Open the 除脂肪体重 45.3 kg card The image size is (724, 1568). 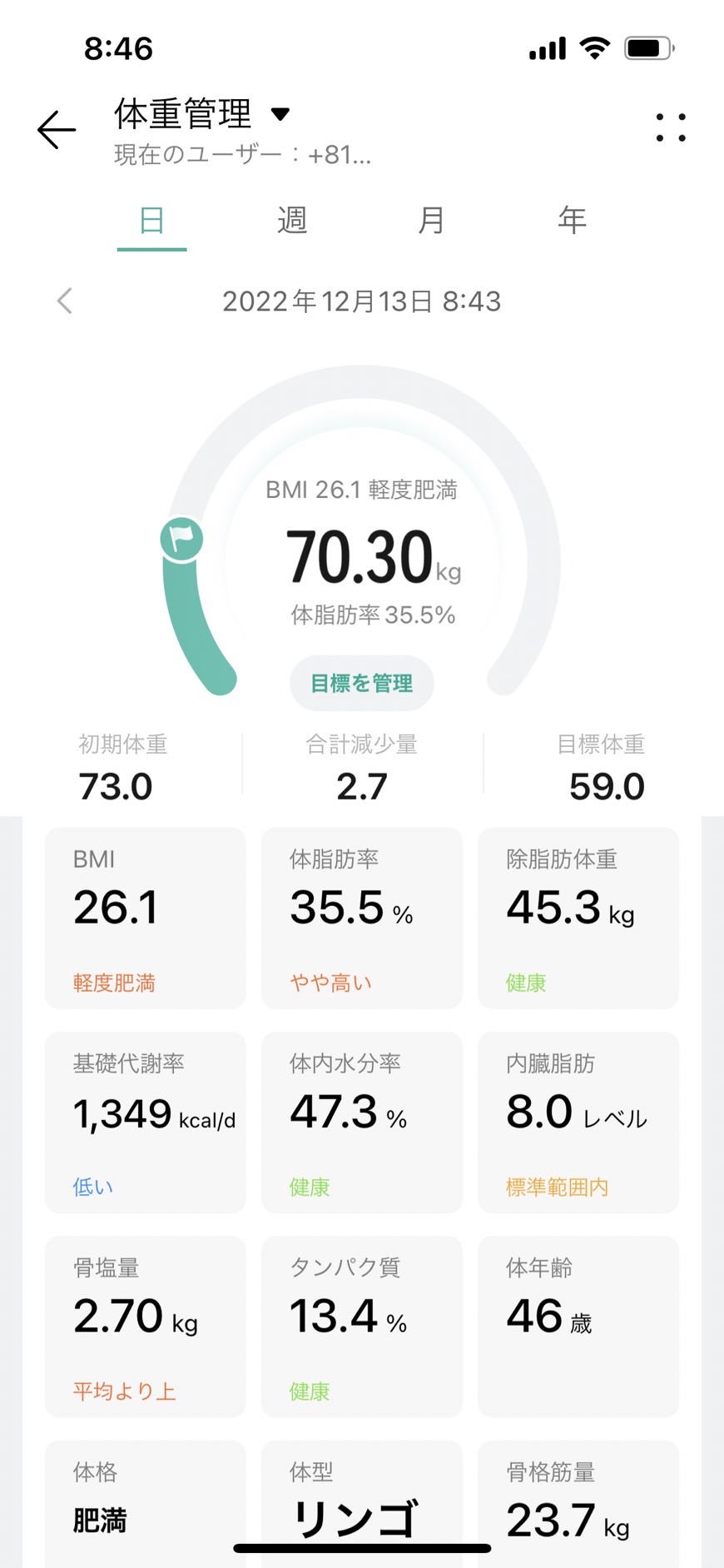(578, 918)
